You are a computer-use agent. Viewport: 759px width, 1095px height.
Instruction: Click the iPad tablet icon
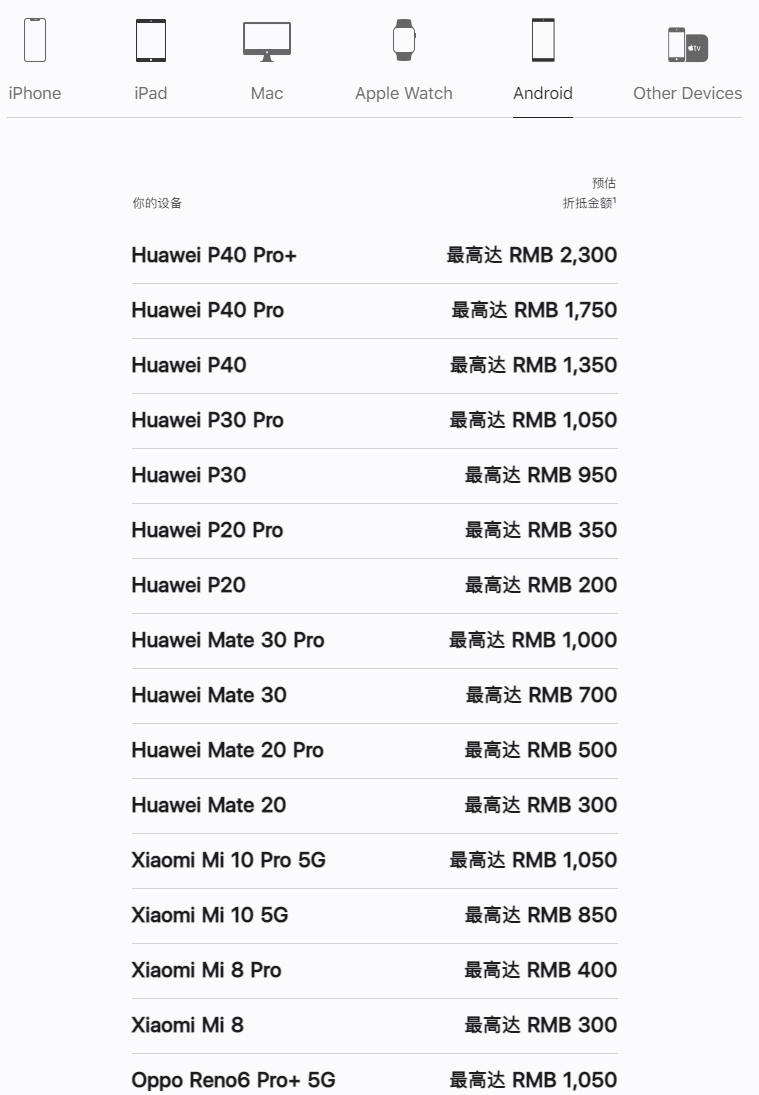coord(151,40)
